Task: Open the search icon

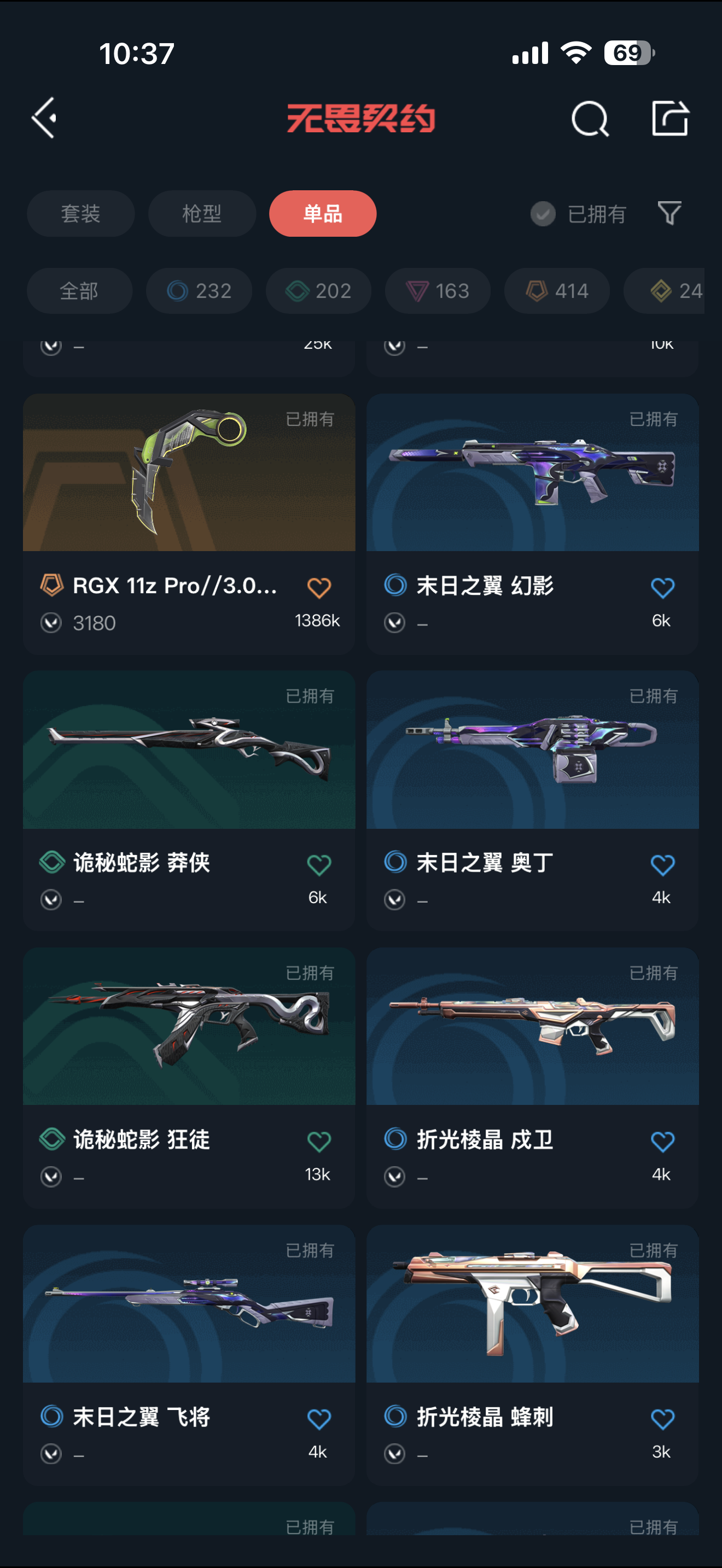Action: [x=589, y=118]
